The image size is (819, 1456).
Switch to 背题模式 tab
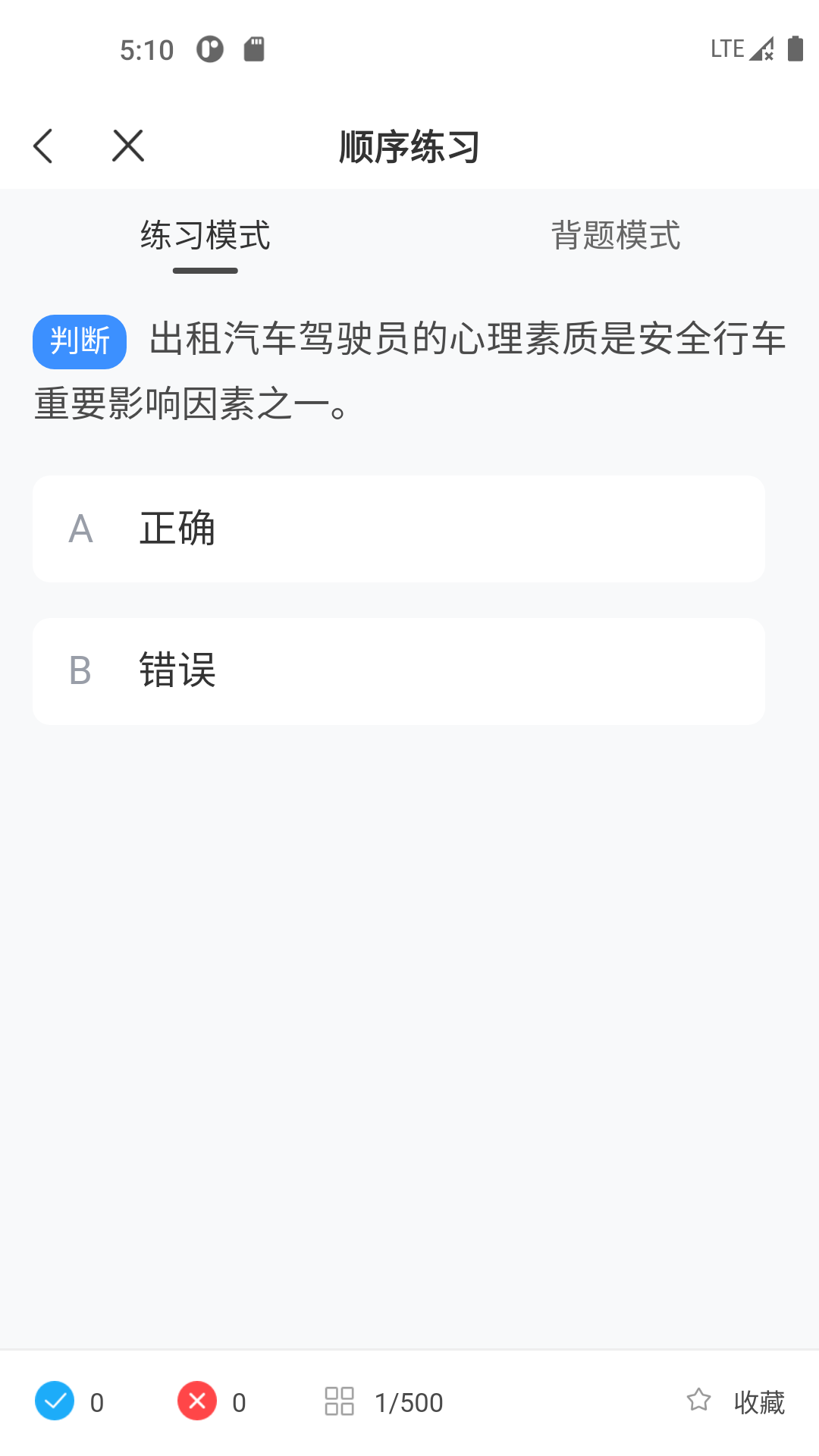click(x=616, y=236)
